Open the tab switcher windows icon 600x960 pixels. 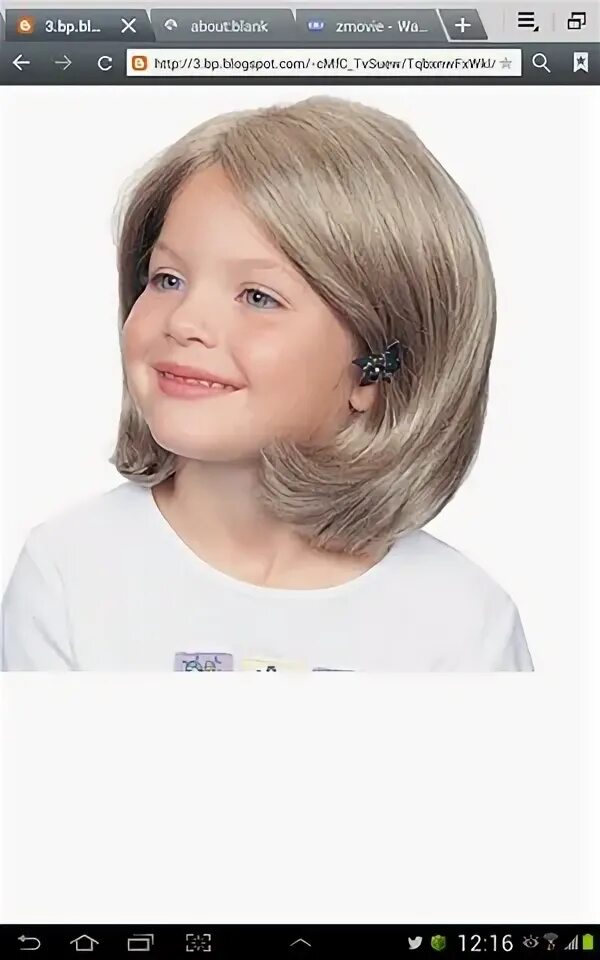[576, 21]
